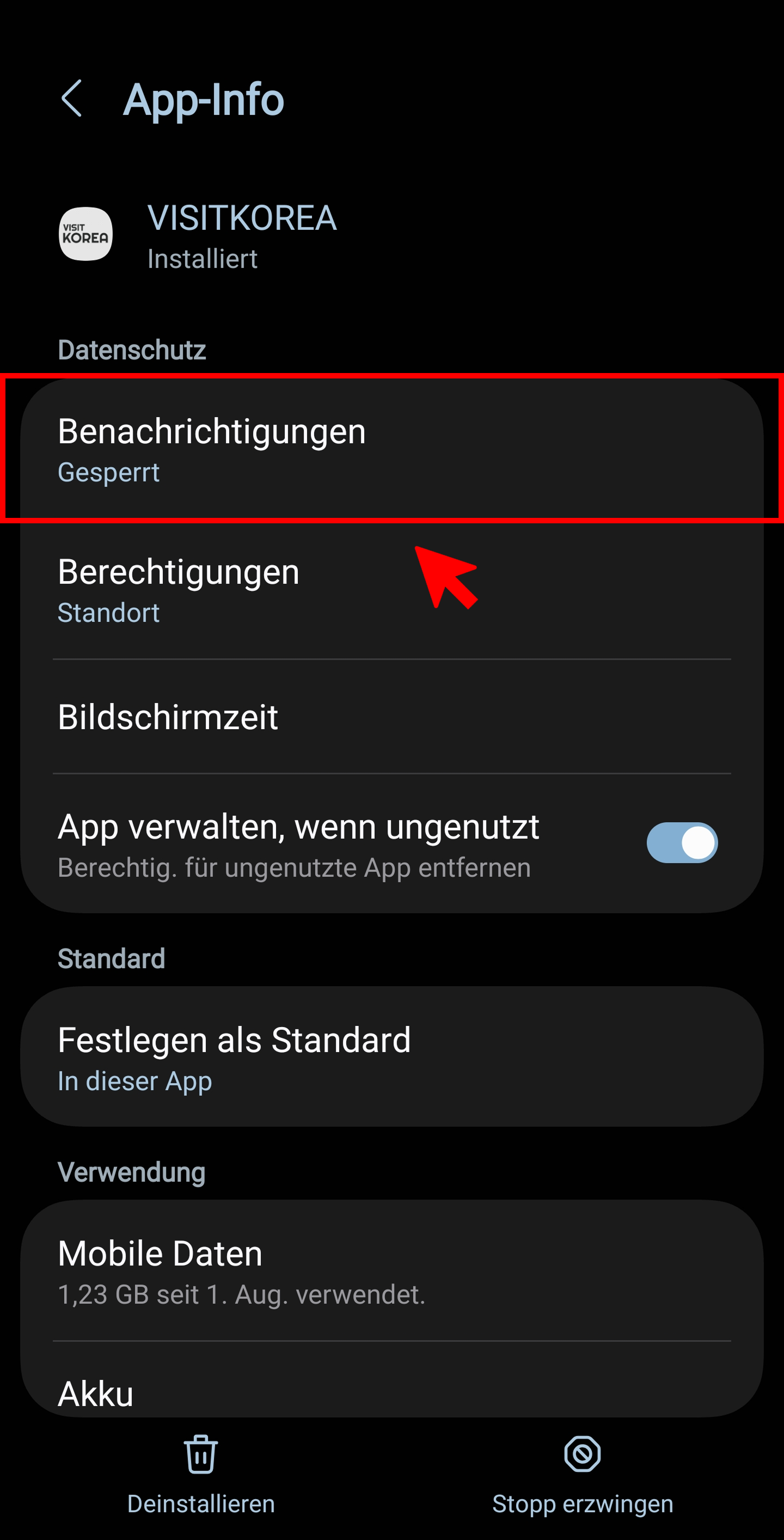784x1540 pixels.
Task: Tap Stopp erzwingen to force stop VISITKOREA
Action: [582, 1502]
